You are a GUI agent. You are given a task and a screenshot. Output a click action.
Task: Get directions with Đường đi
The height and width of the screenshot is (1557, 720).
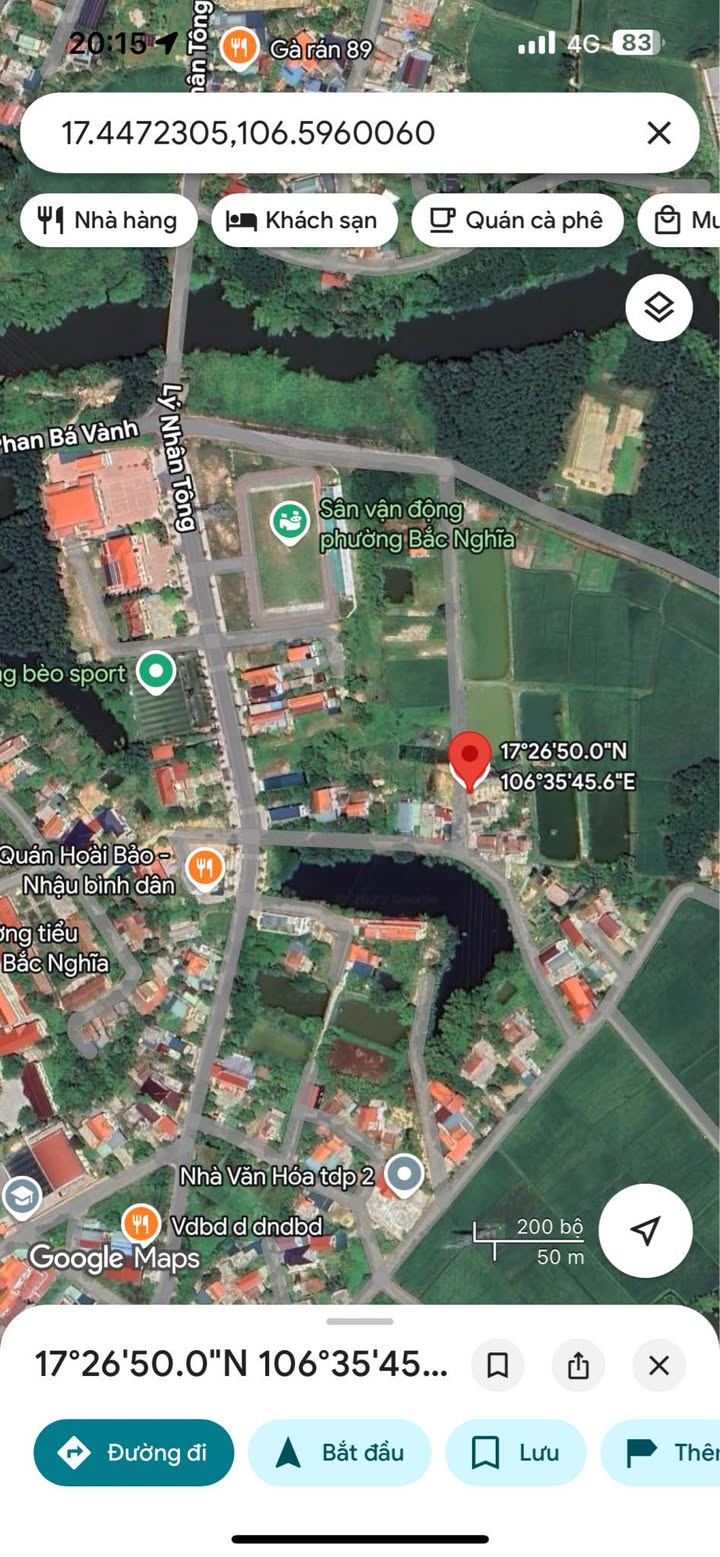click(x=134, y=1452)
